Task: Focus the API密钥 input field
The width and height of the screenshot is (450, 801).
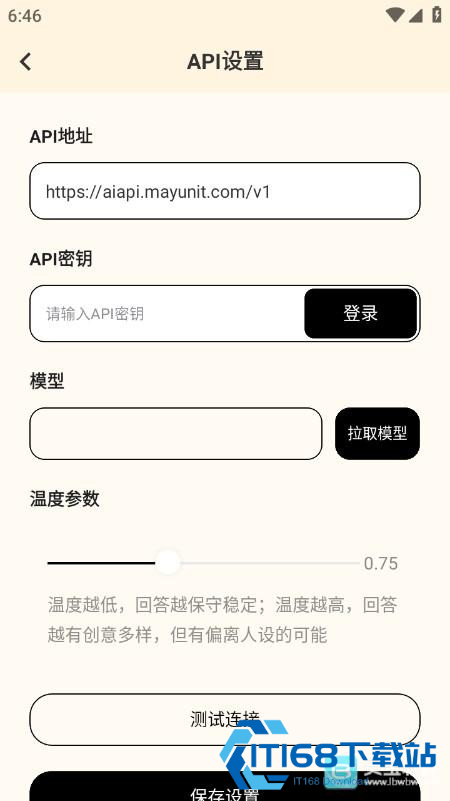Action: pos(168,313)
